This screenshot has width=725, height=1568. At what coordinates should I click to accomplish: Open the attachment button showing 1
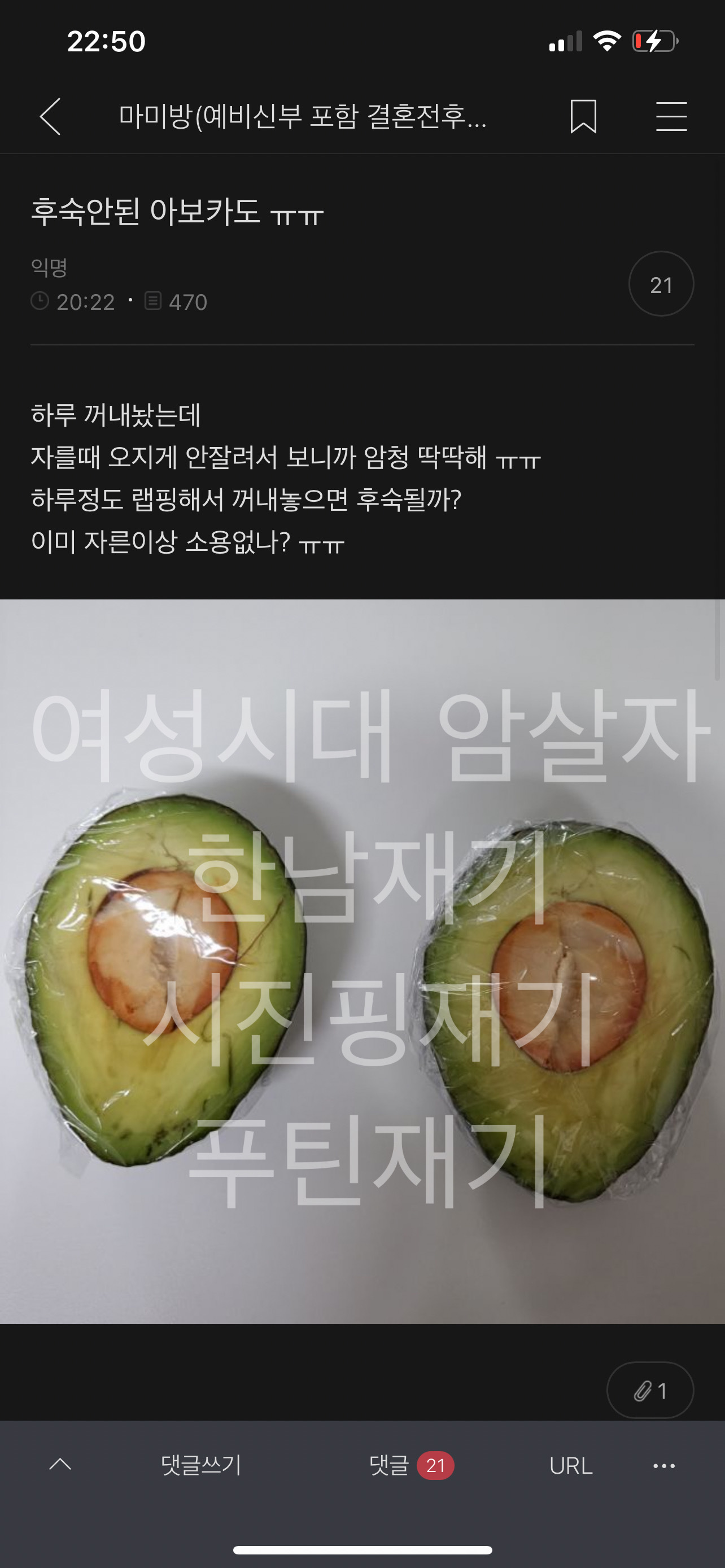tap(650, 1391)
